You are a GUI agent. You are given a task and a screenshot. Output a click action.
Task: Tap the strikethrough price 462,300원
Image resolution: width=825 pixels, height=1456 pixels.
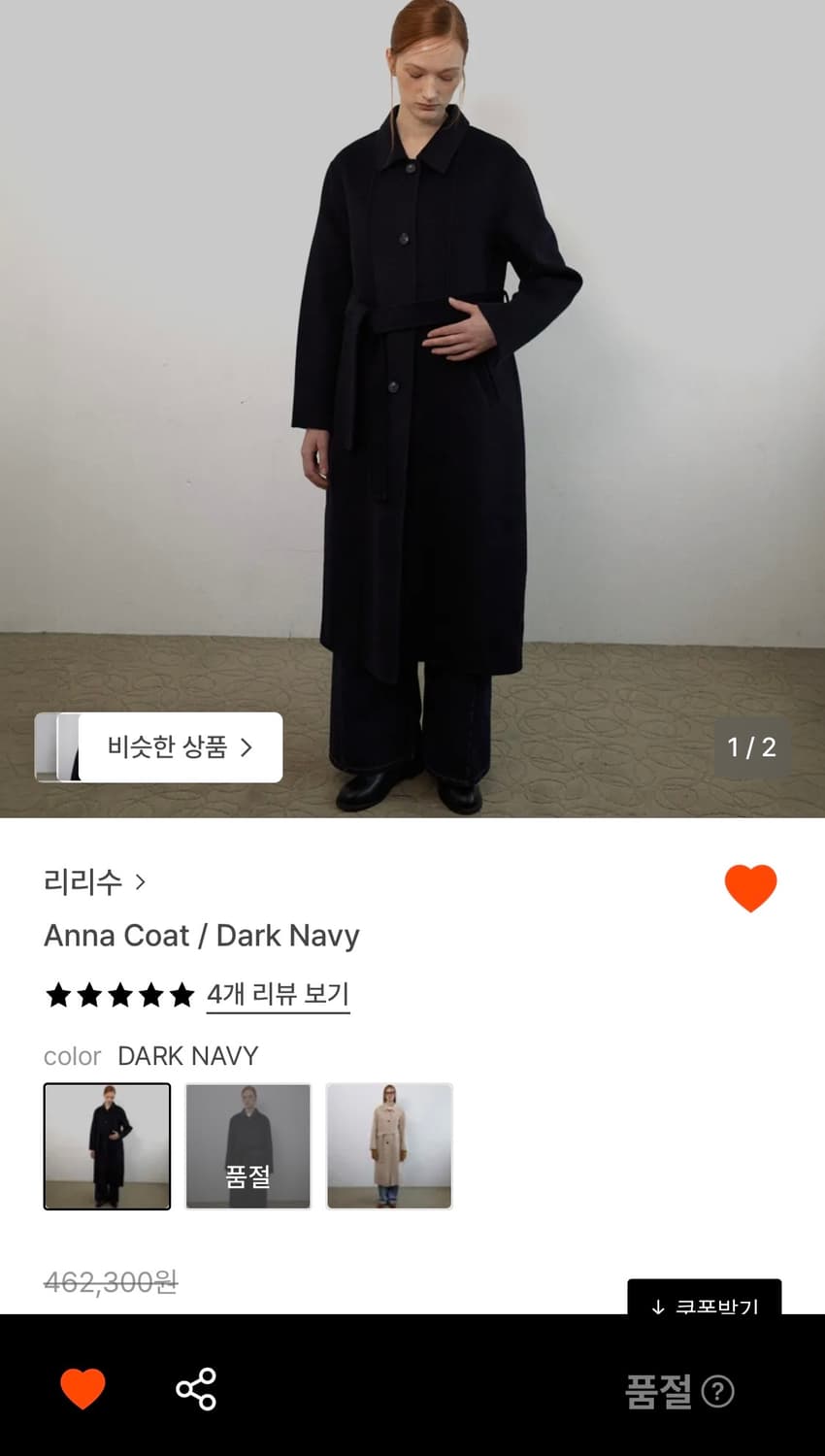(x=112, y=1281)
